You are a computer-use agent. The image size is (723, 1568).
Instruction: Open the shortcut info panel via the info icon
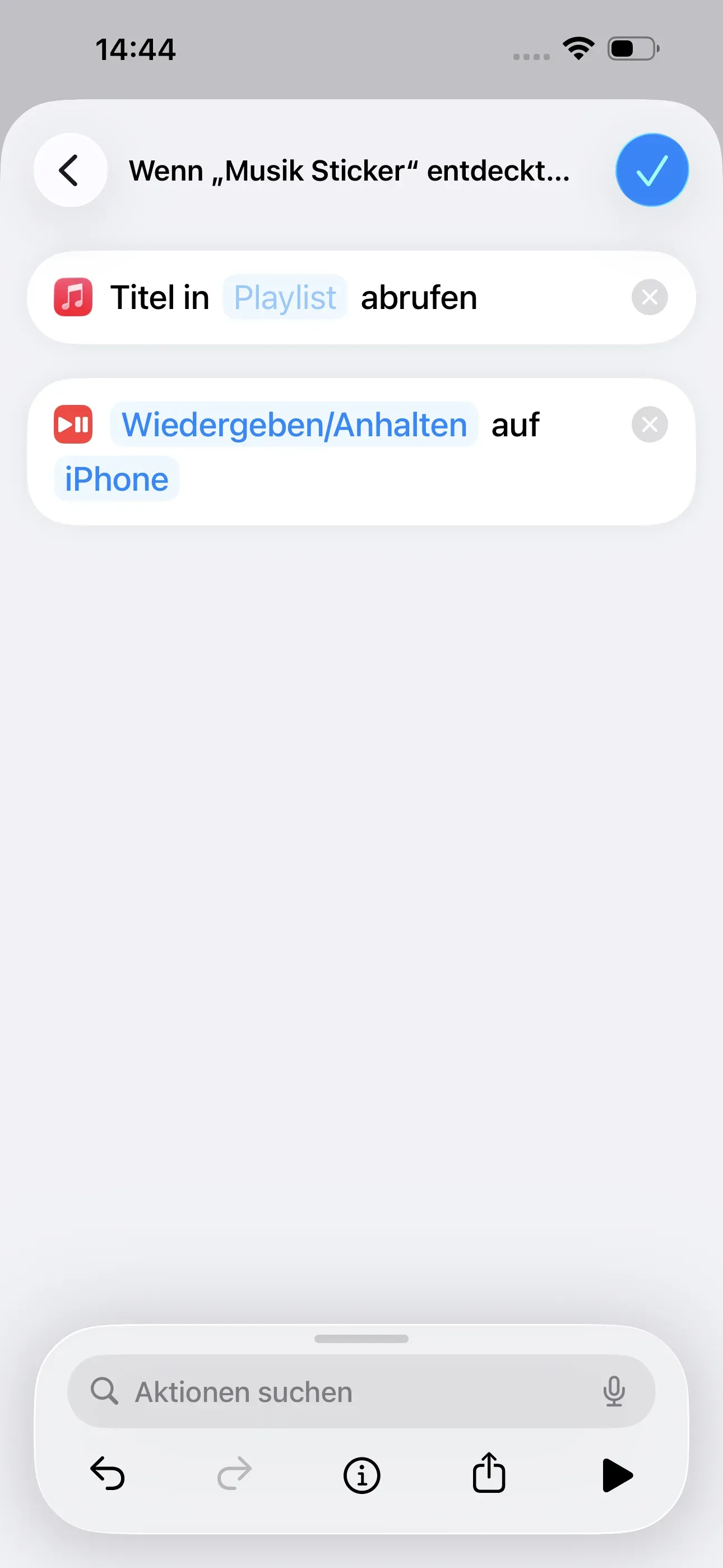361,1474
